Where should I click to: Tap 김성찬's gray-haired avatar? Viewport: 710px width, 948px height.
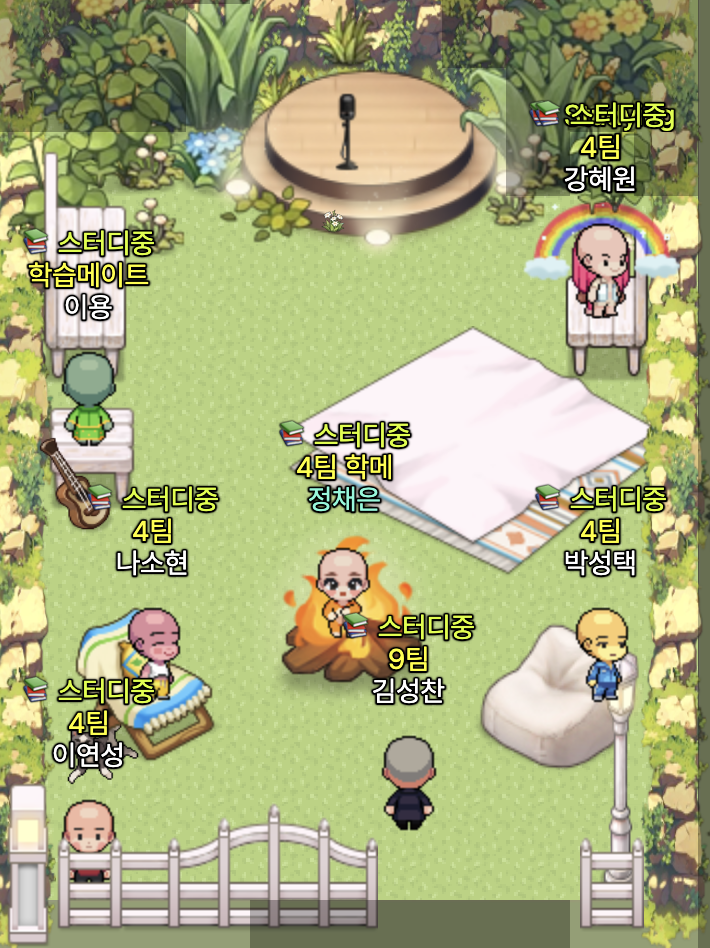pos(408,782)
